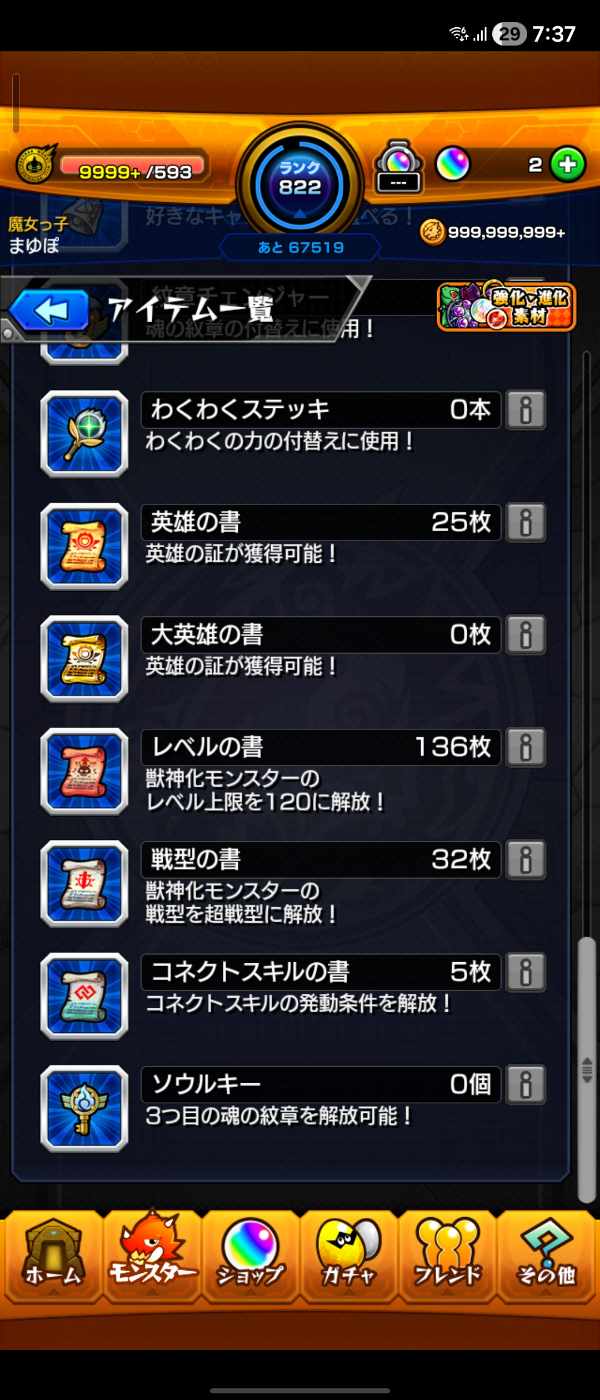This screenshot has width=600, height=1400.
Task: Add orbs with the green plus
Action: point(567,165)
